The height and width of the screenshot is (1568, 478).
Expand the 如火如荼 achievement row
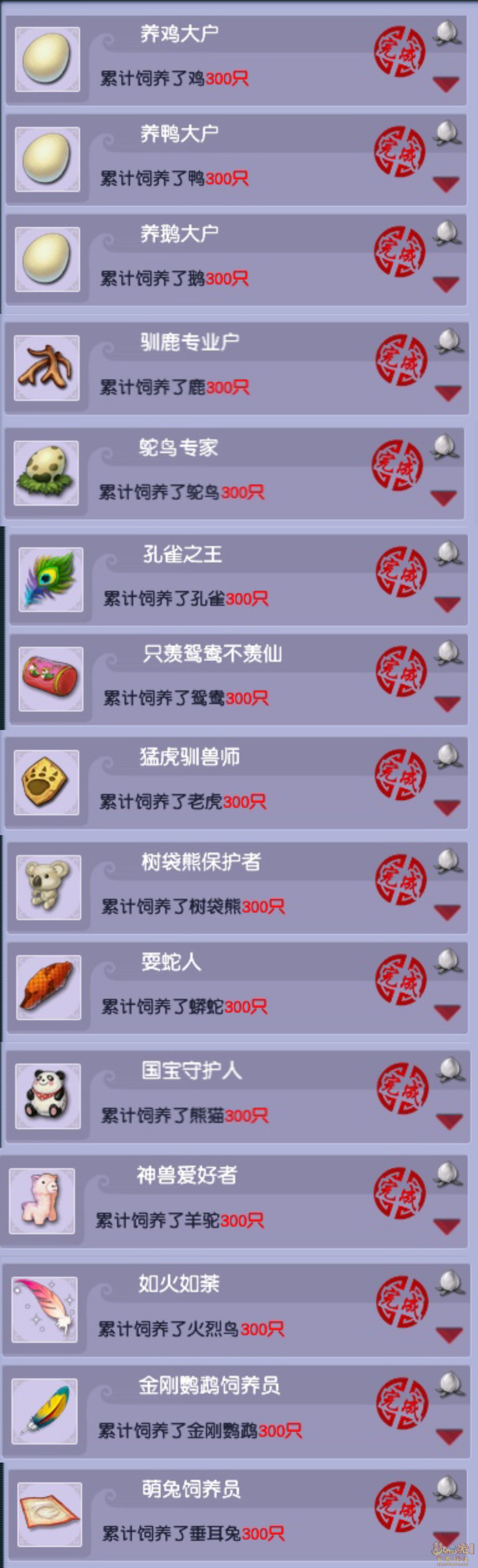449,1334
